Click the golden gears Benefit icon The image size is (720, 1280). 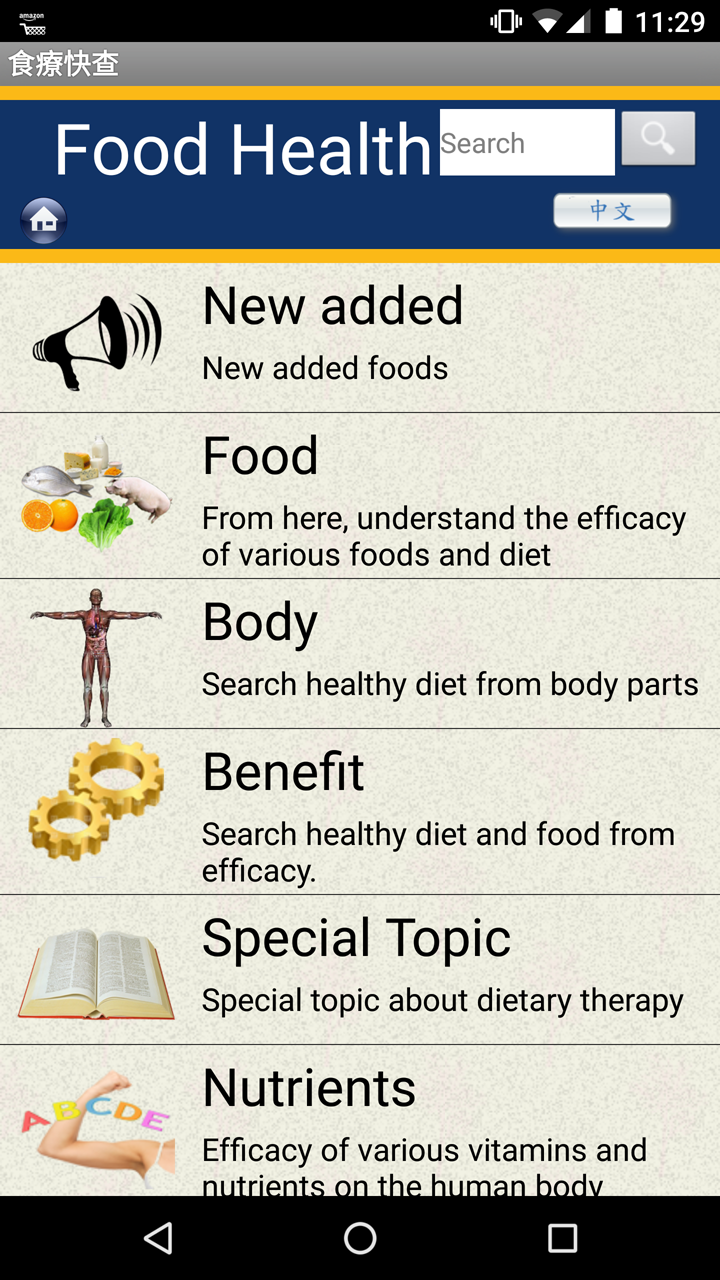pyautogui.click(x=96, y=800)
